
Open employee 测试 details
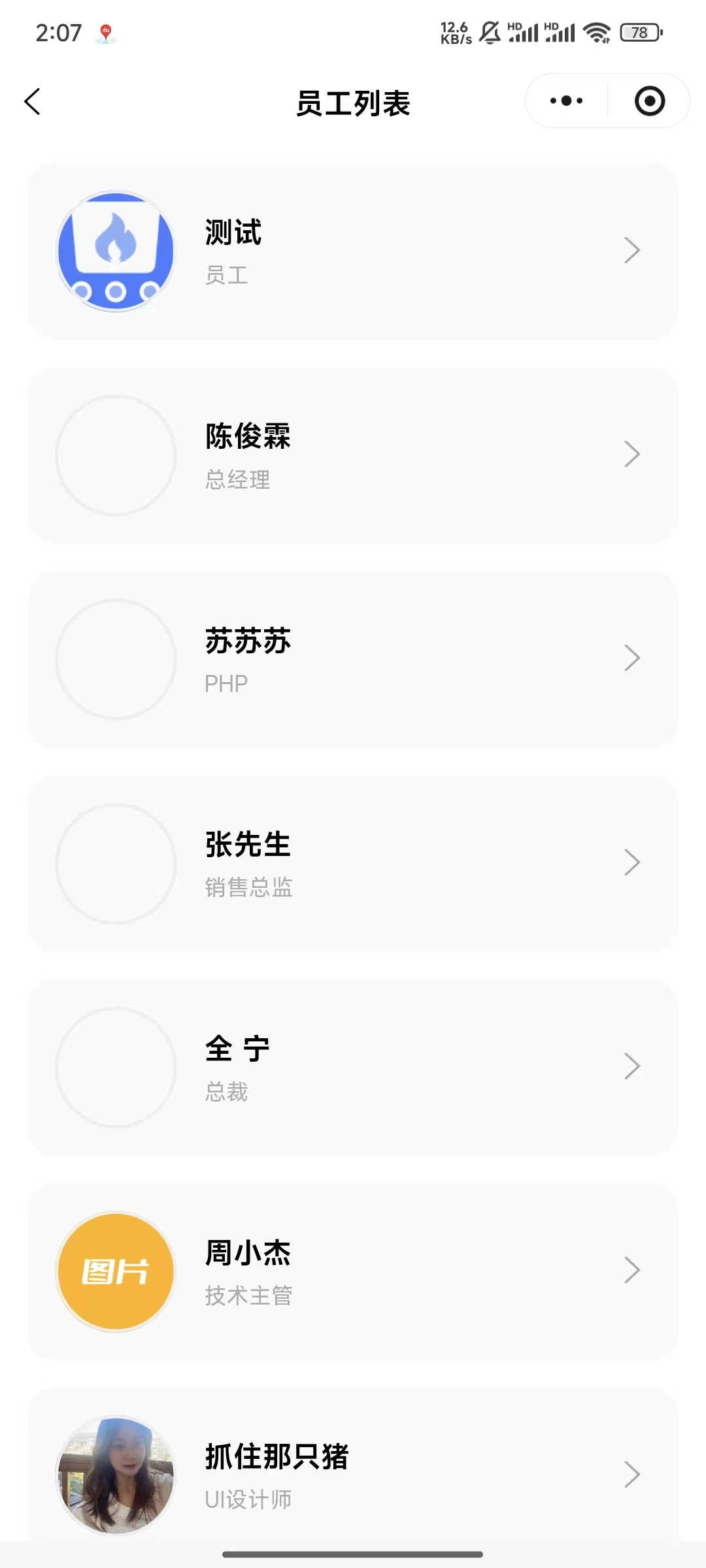click(x=353, y=251)
